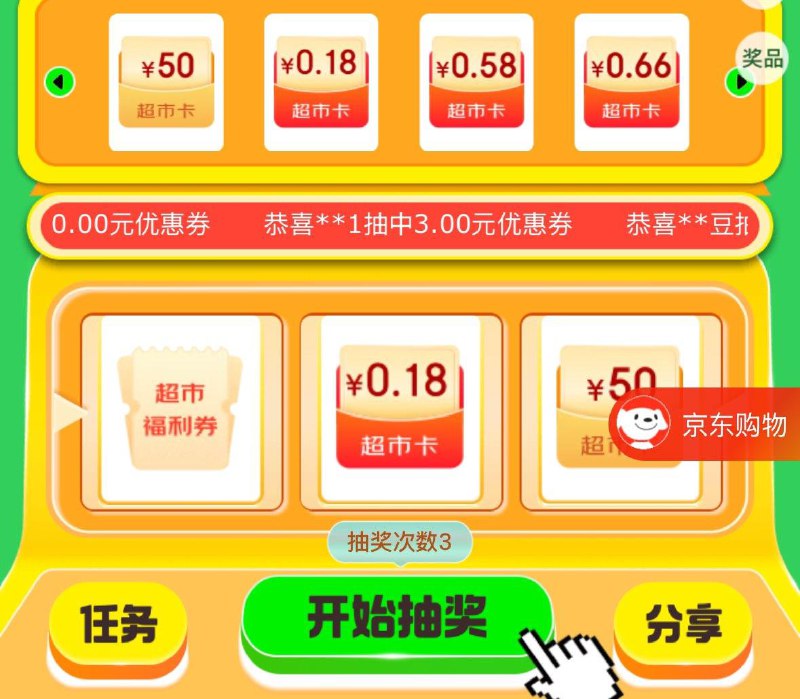The height and width of the screenshot is (699, 800).
Task: Start the lottery draw with 开始抽奖
Action: [x=396, y=617]
